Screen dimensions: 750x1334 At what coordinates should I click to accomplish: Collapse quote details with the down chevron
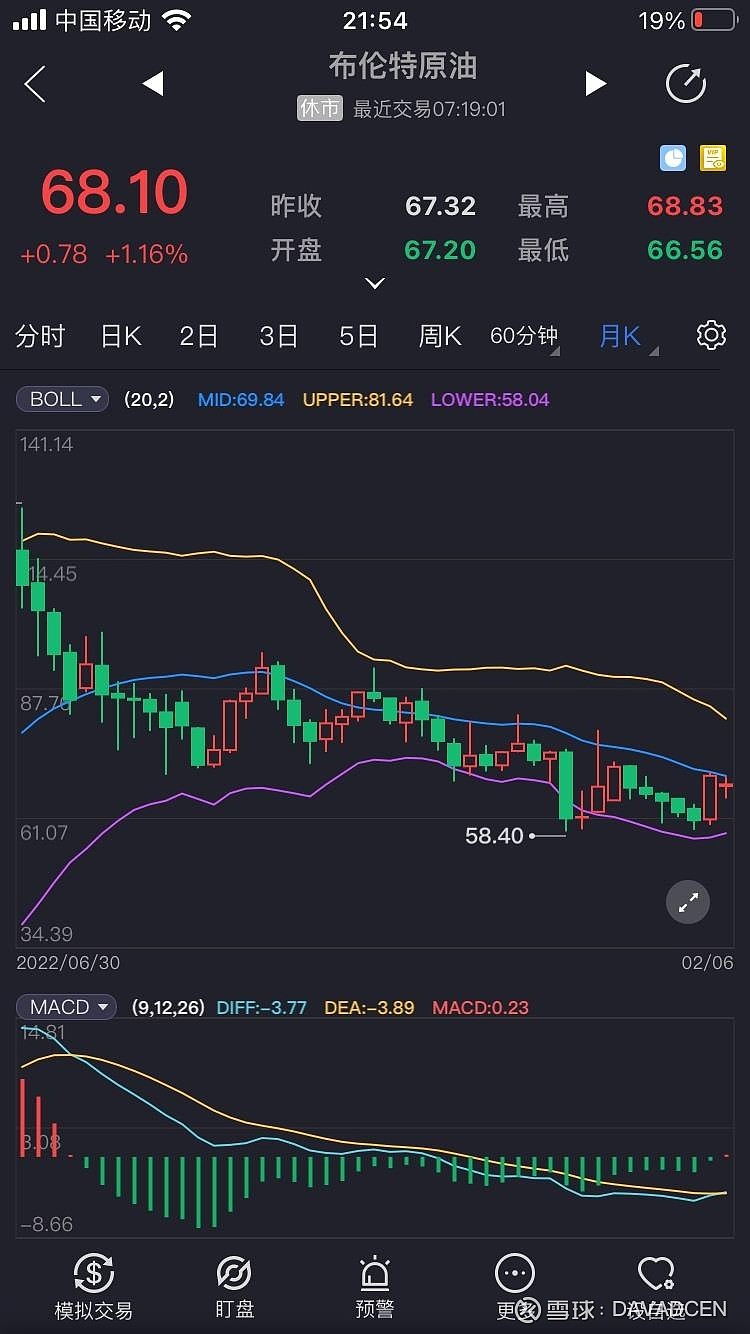[374, 284]
